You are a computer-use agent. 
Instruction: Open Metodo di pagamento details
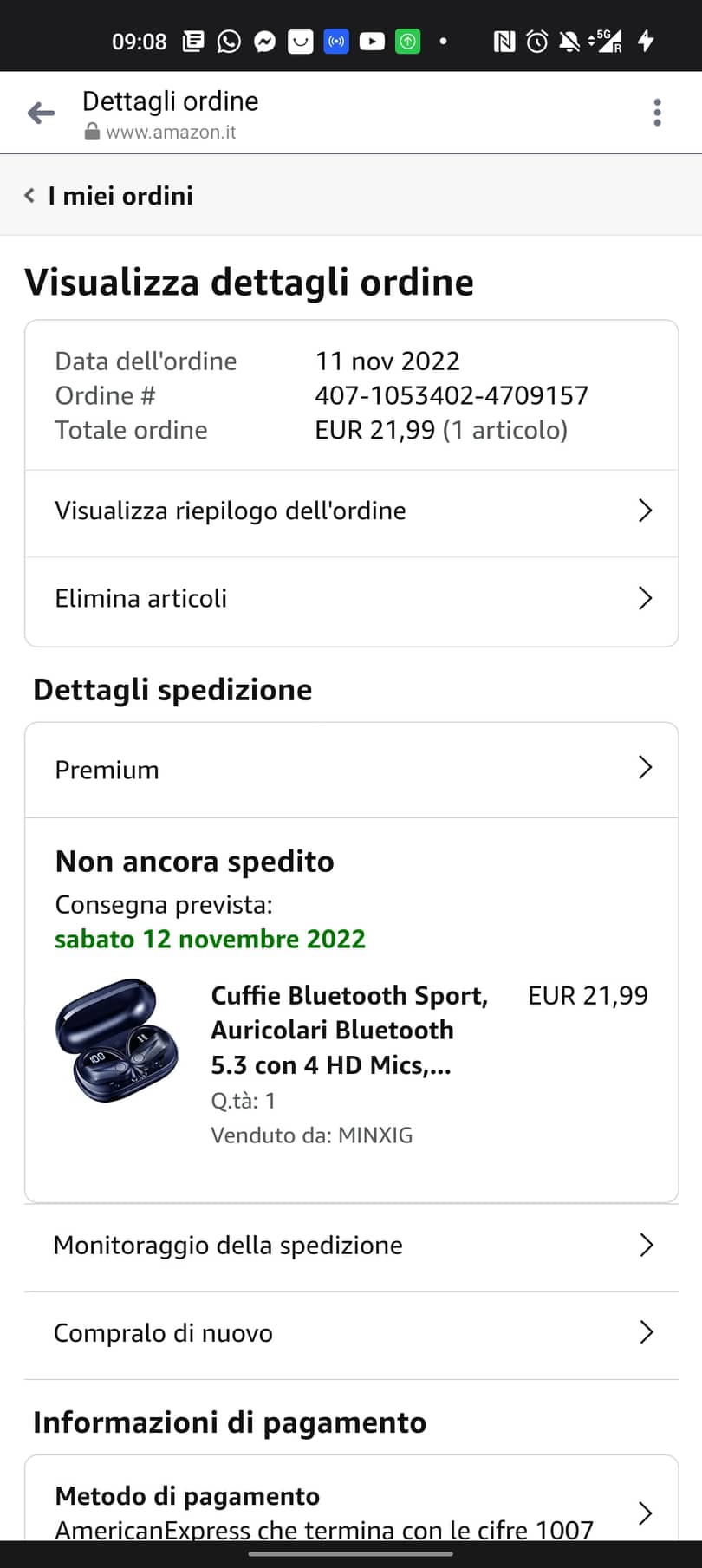click(351, 1510)
